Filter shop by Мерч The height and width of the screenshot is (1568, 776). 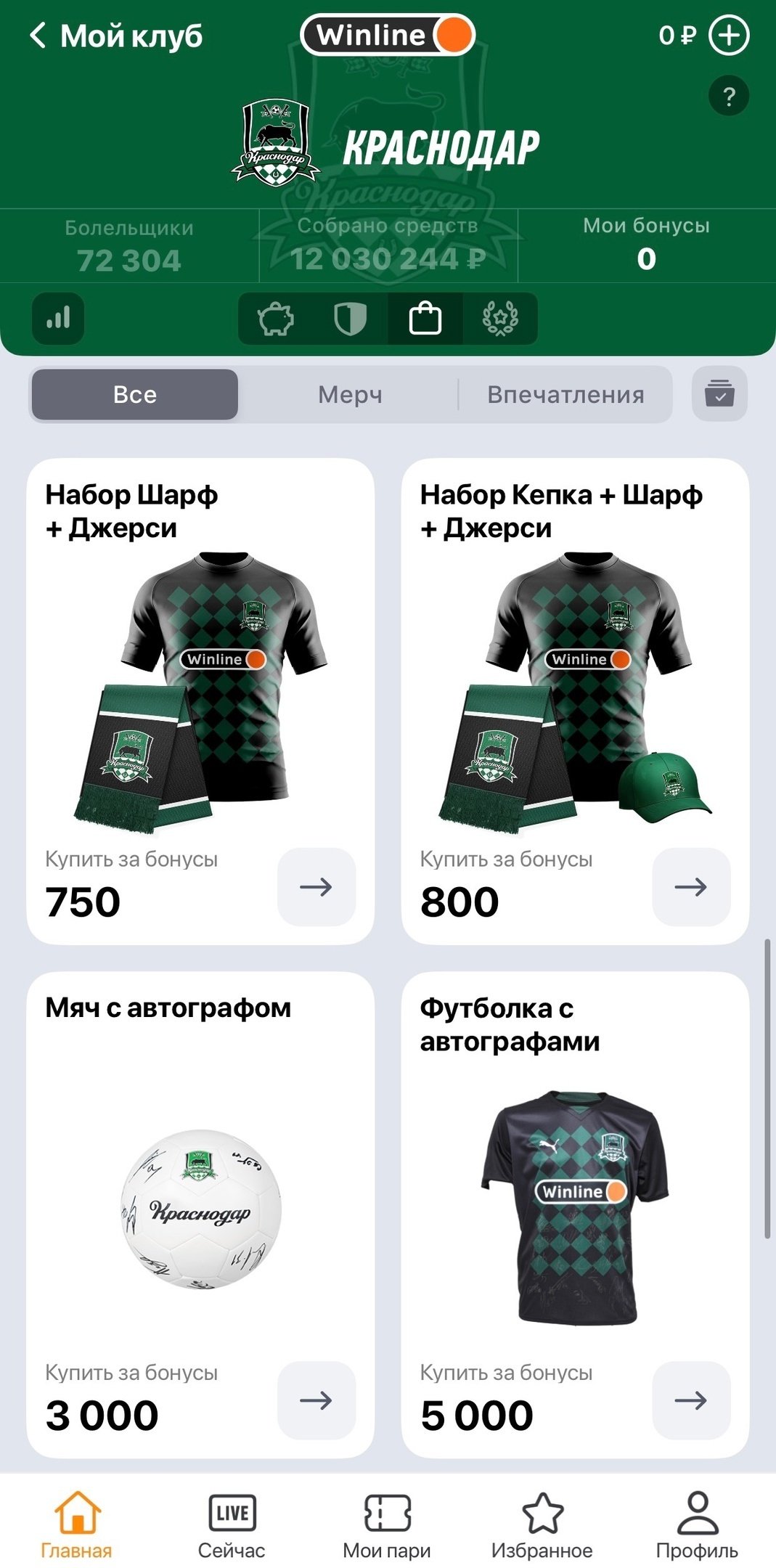[350, 395]
